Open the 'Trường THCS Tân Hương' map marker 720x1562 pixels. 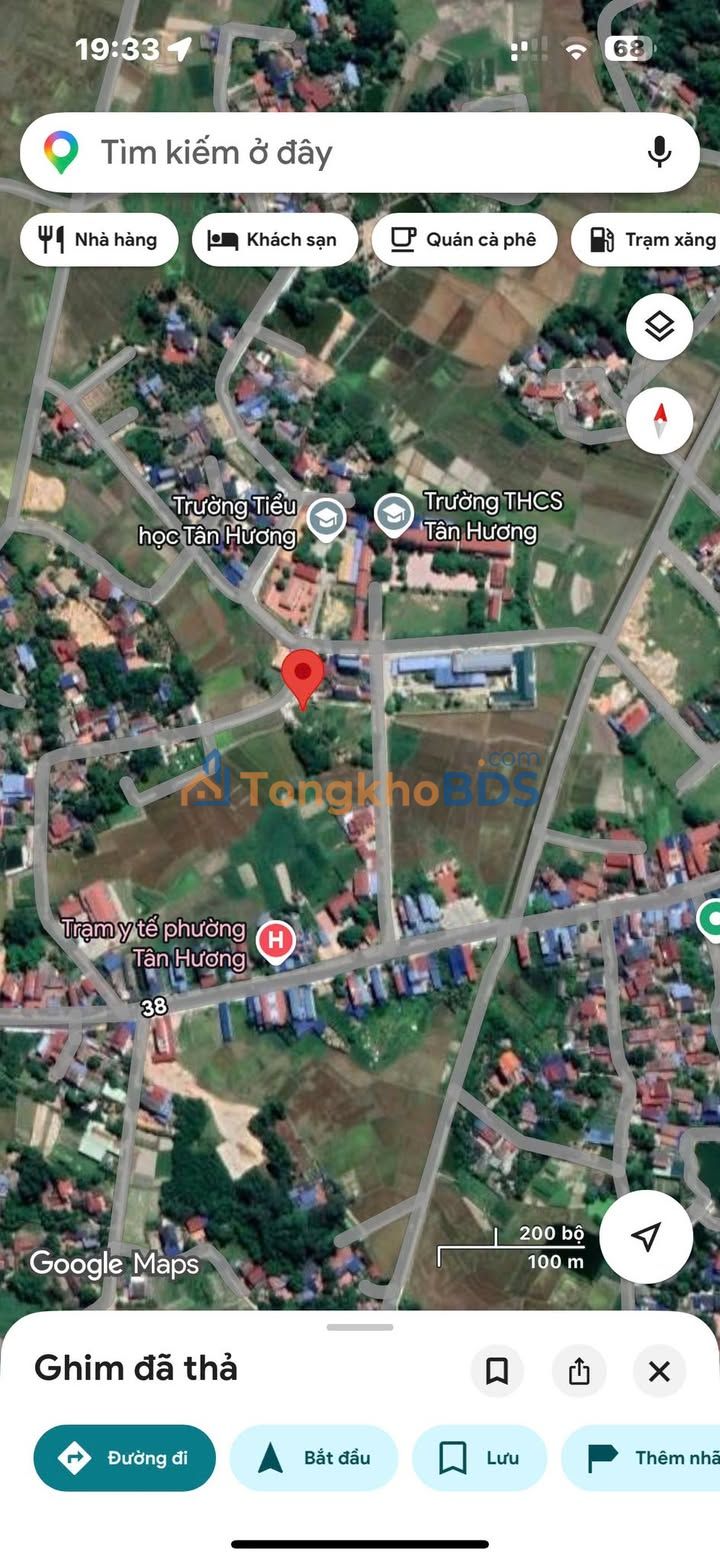pyautogui.click(x=394, y=515)
